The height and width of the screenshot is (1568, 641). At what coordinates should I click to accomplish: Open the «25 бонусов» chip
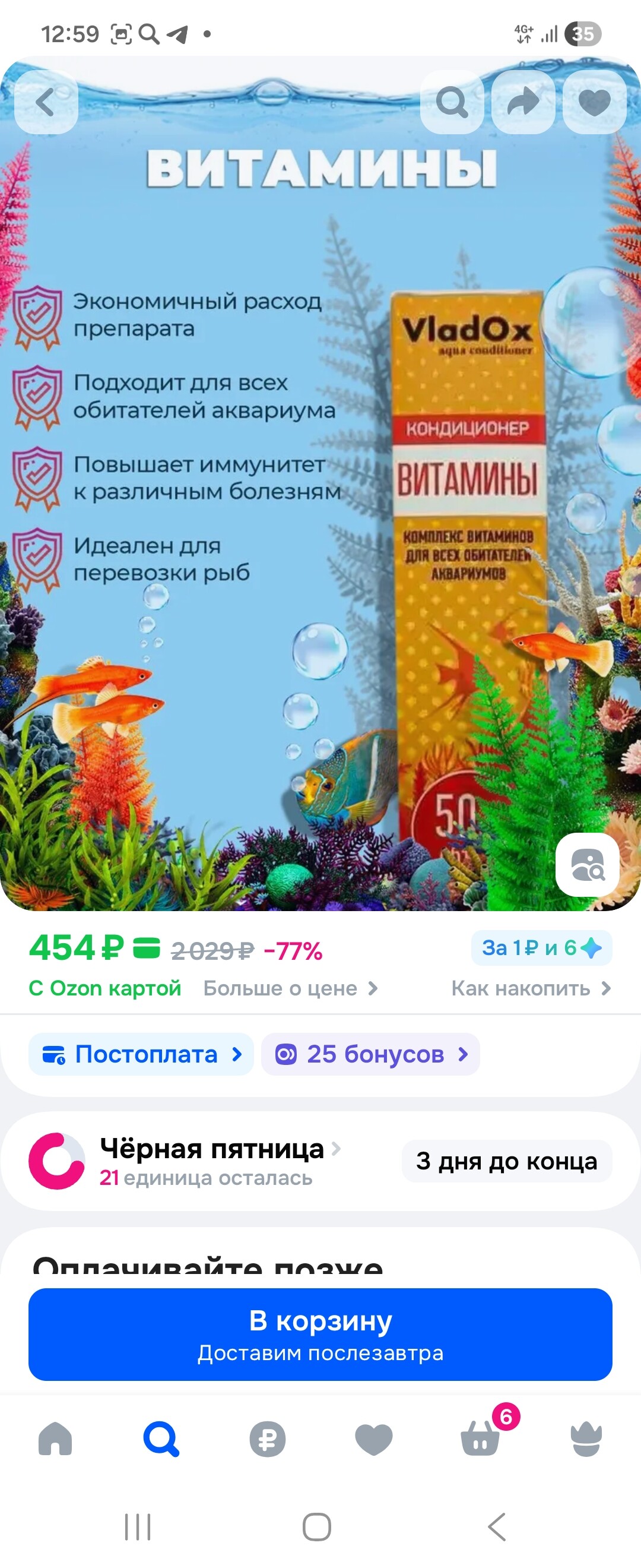(x=370, y=1054)
